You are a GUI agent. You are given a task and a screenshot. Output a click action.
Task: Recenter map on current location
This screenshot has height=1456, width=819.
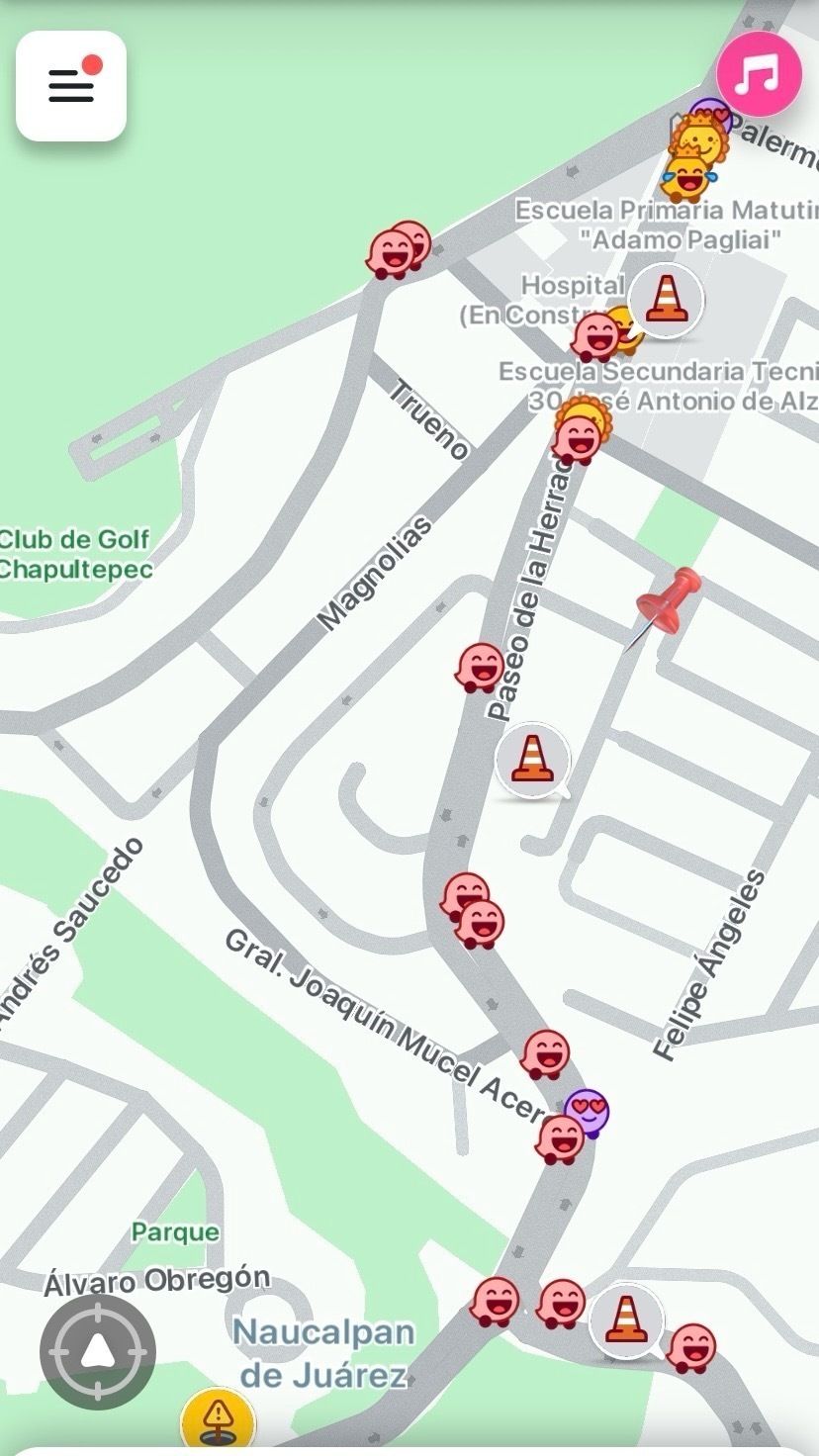click(x=98, y=1351)
